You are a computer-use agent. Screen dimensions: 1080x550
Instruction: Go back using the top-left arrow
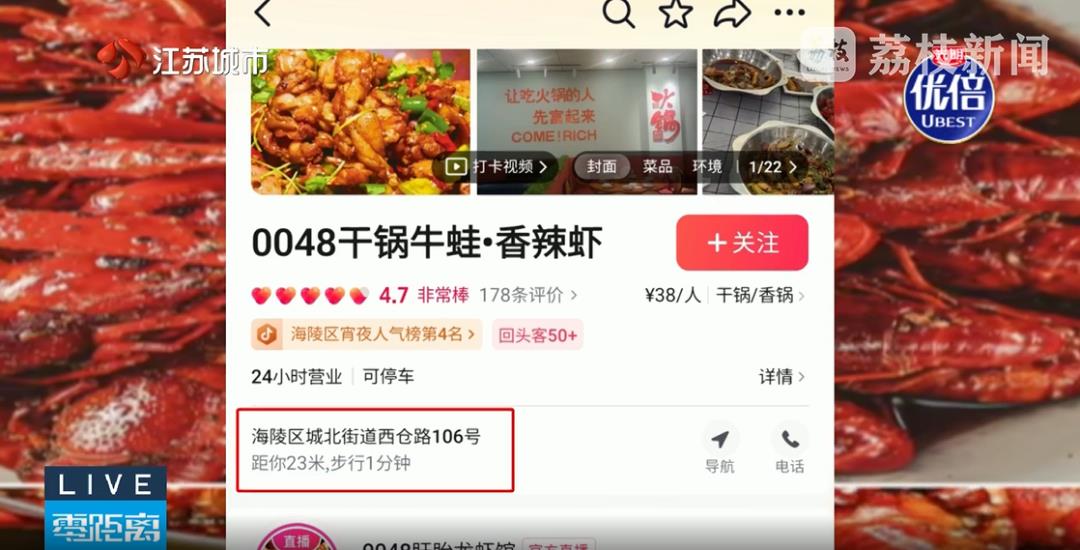(263, 13)
